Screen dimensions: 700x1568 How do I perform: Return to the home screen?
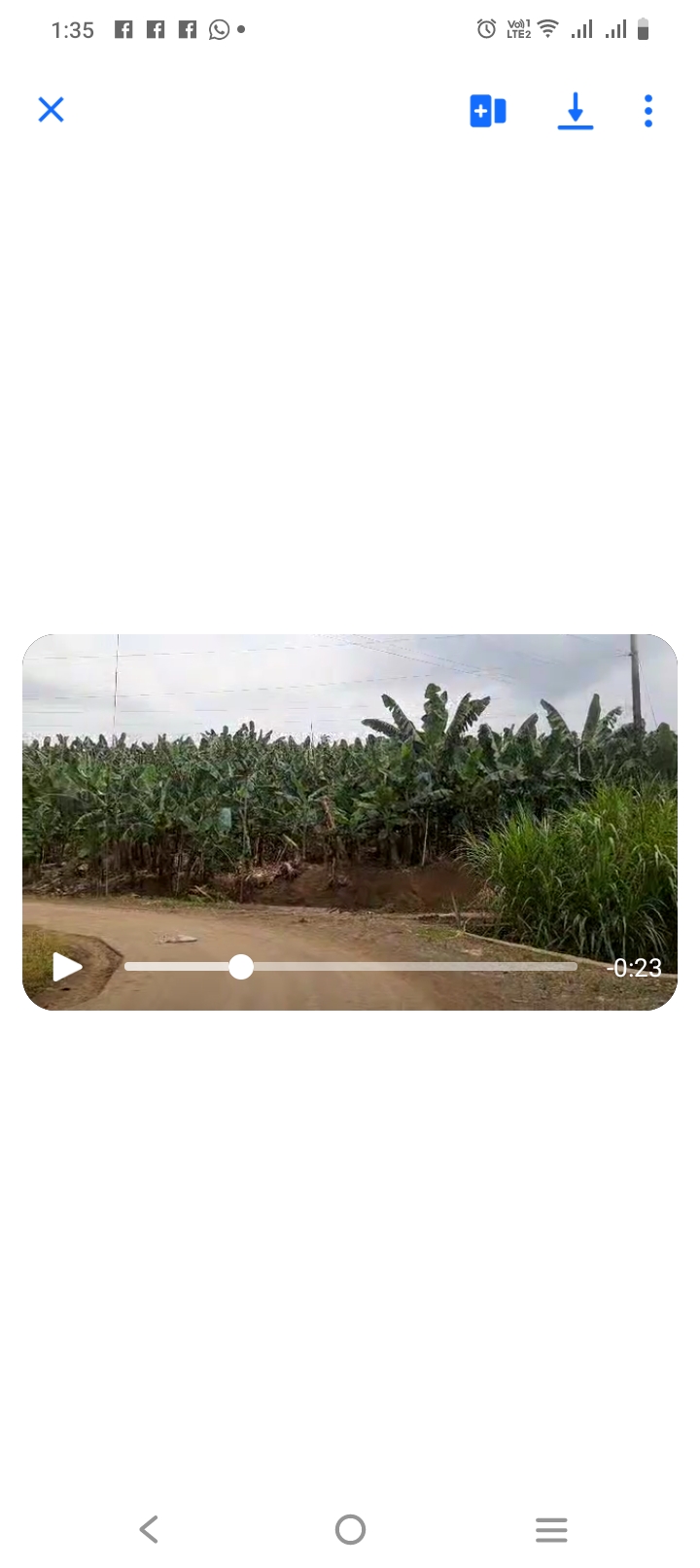[350, 1530]
